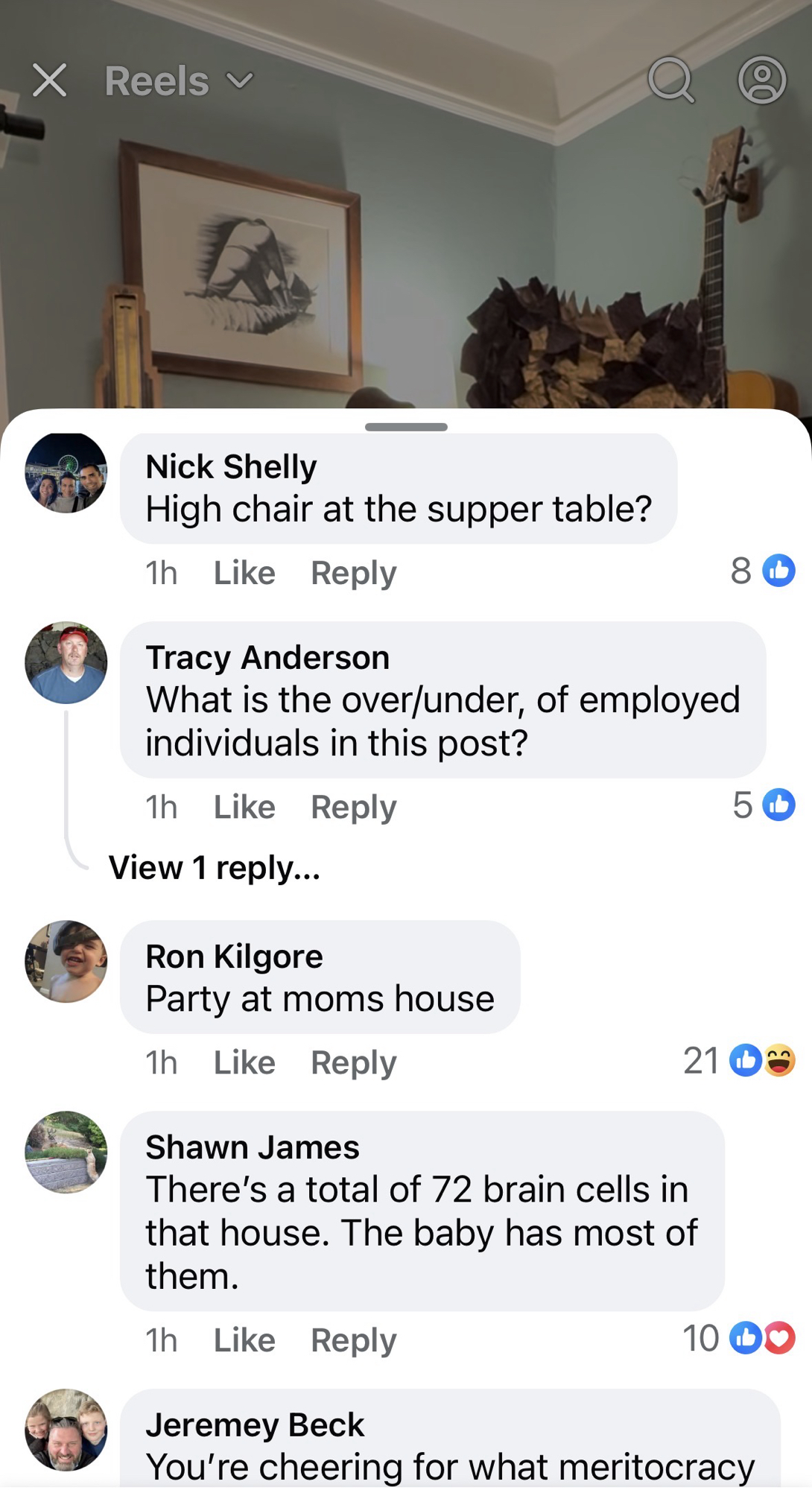The height and width of the screenshot is (1490, 812).
Task: View Jeremey Beck's profile picture
Action: [66, 1430]
